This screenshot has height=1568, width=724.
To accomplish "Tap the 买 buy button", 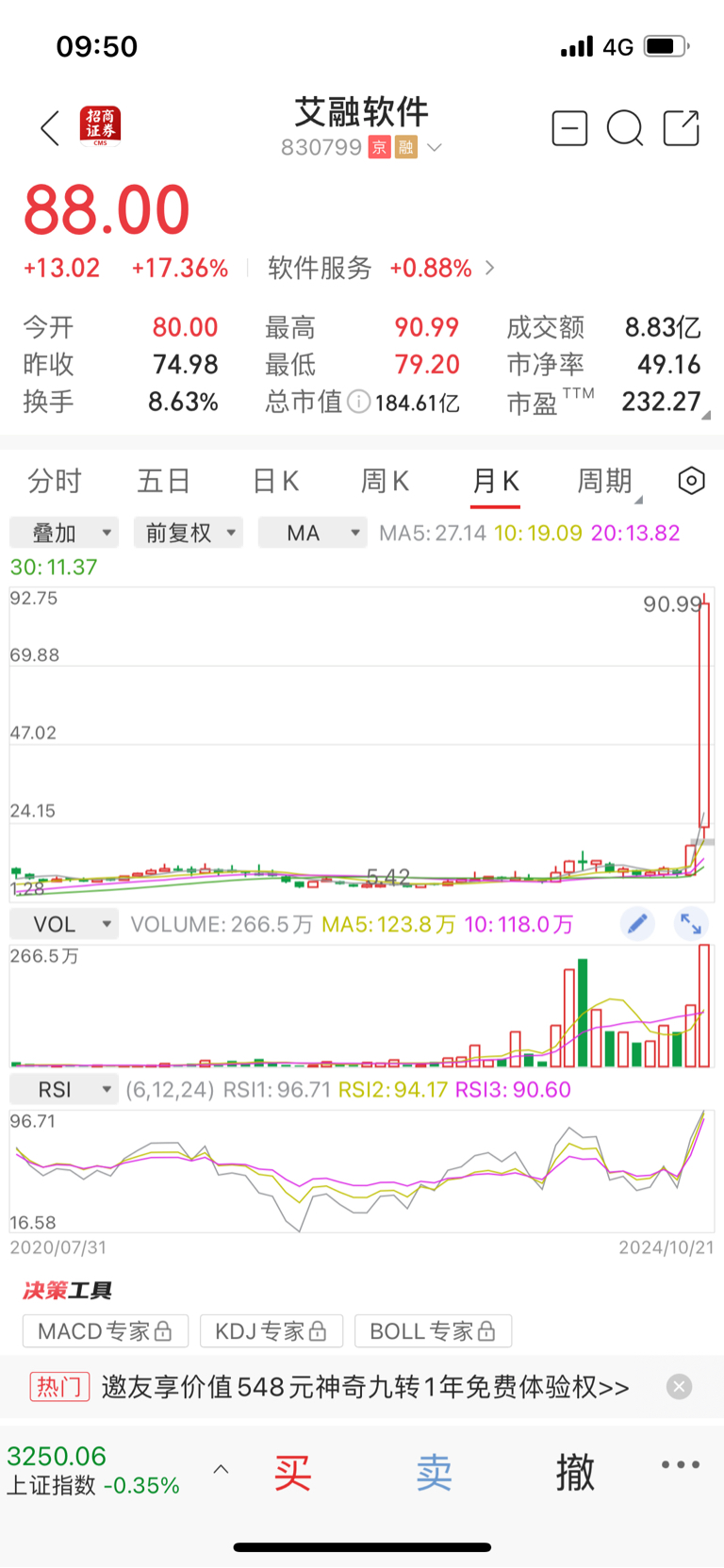I will pyautogui.click(x=291, y=1471).
